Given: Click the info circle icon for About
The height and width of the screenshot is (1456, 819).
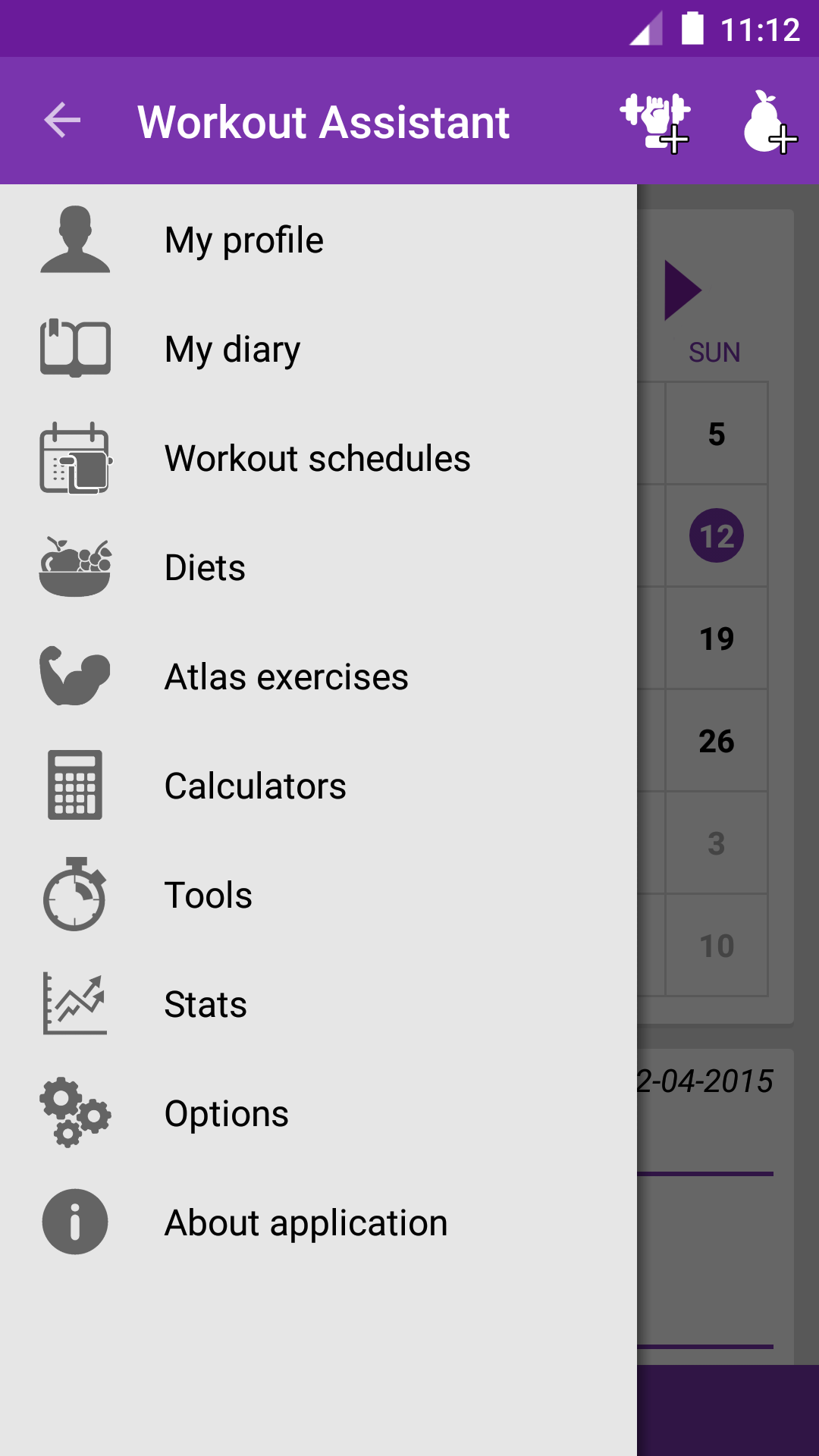Looking at the screenshot, I should [74, 1222].
